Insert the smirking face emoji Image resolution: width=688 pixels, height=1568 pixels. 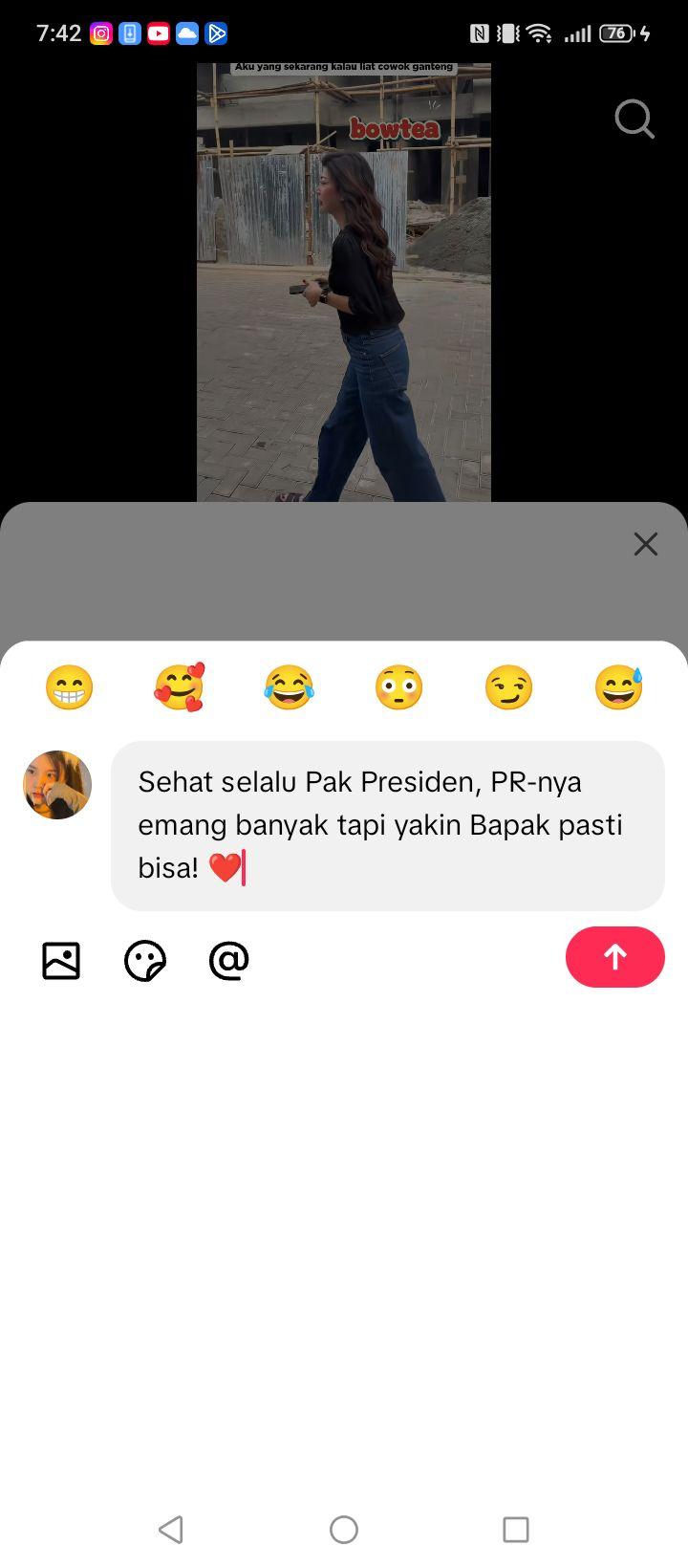click(508, 687)
